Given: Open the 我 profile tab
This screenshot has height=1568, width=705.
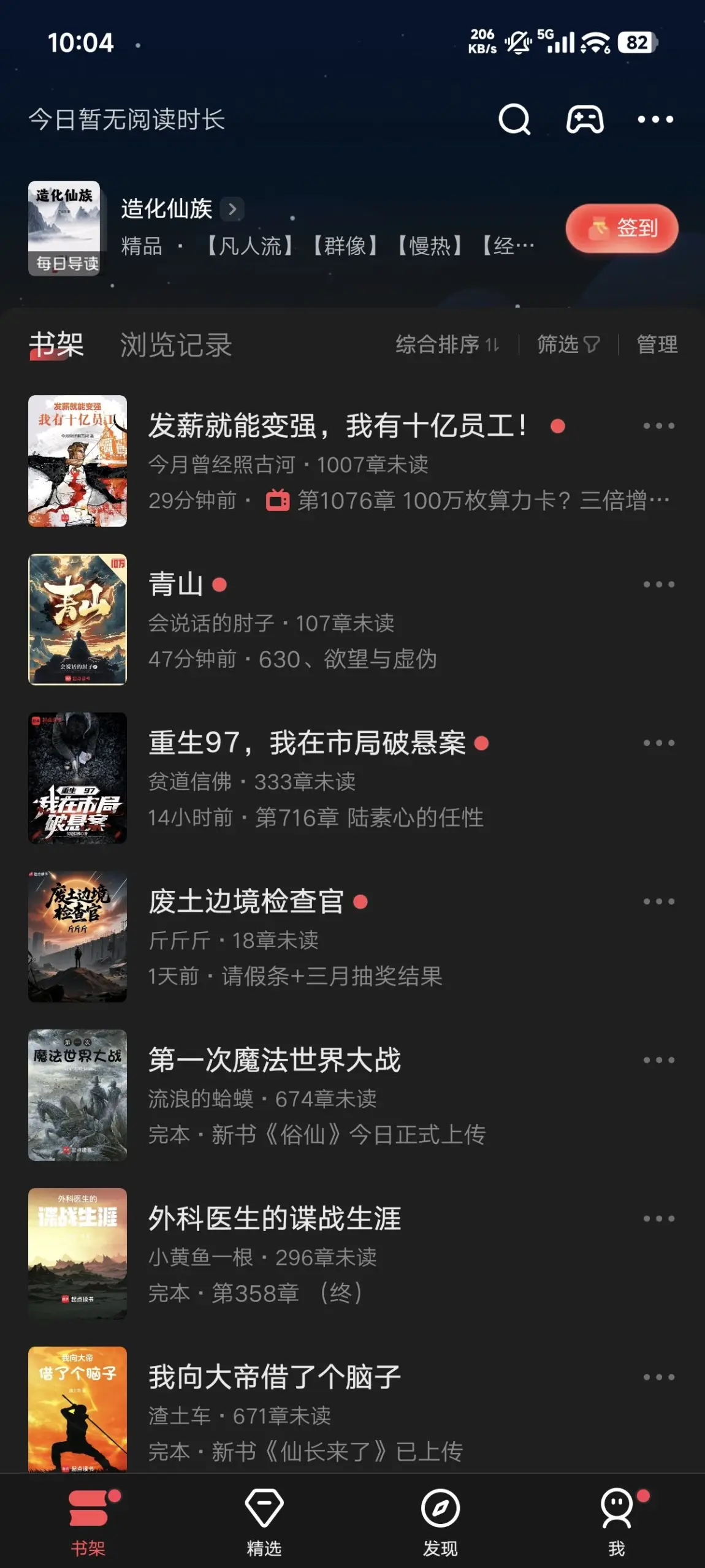Looking at the screenshot, I should (x=617, y=1521).
